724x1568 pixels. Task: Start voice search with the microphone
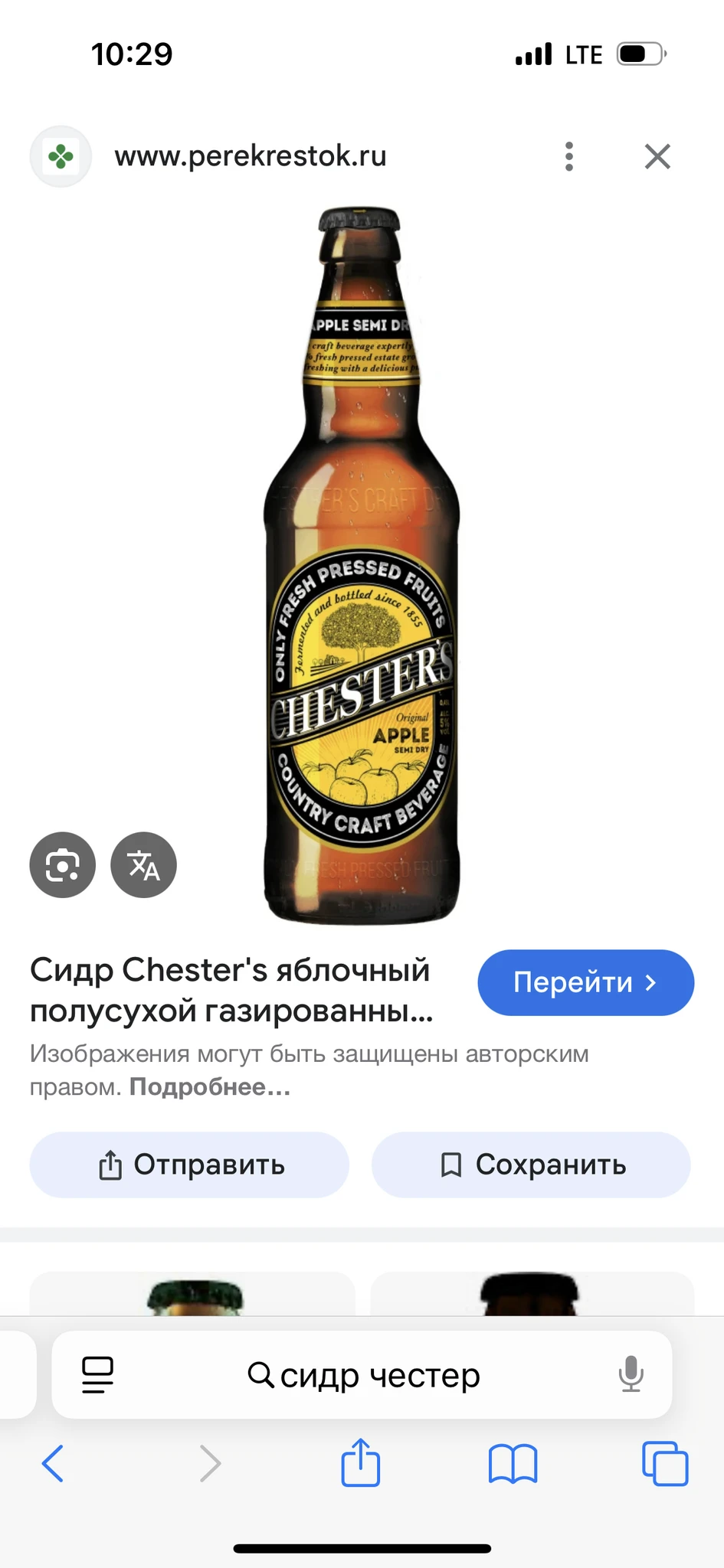(631, 1375)
